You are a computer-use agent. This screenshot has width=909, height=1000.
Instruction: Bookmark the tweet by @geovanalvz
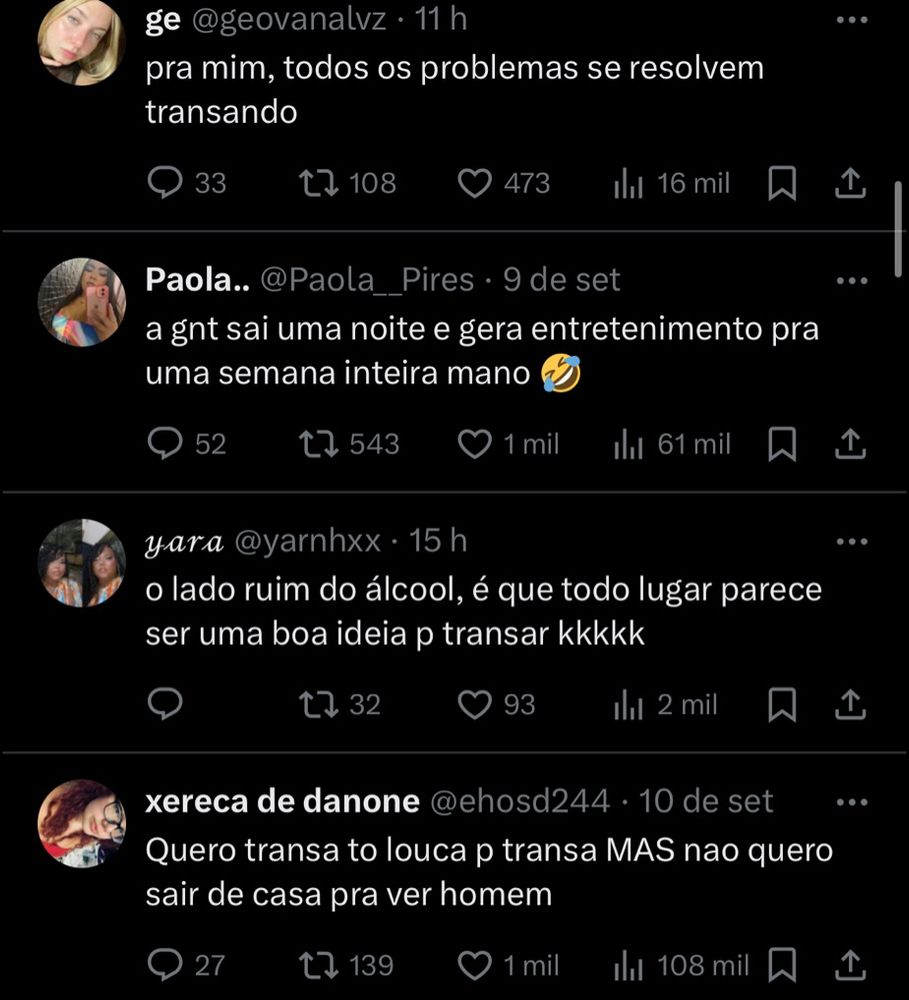pos(782,184)
